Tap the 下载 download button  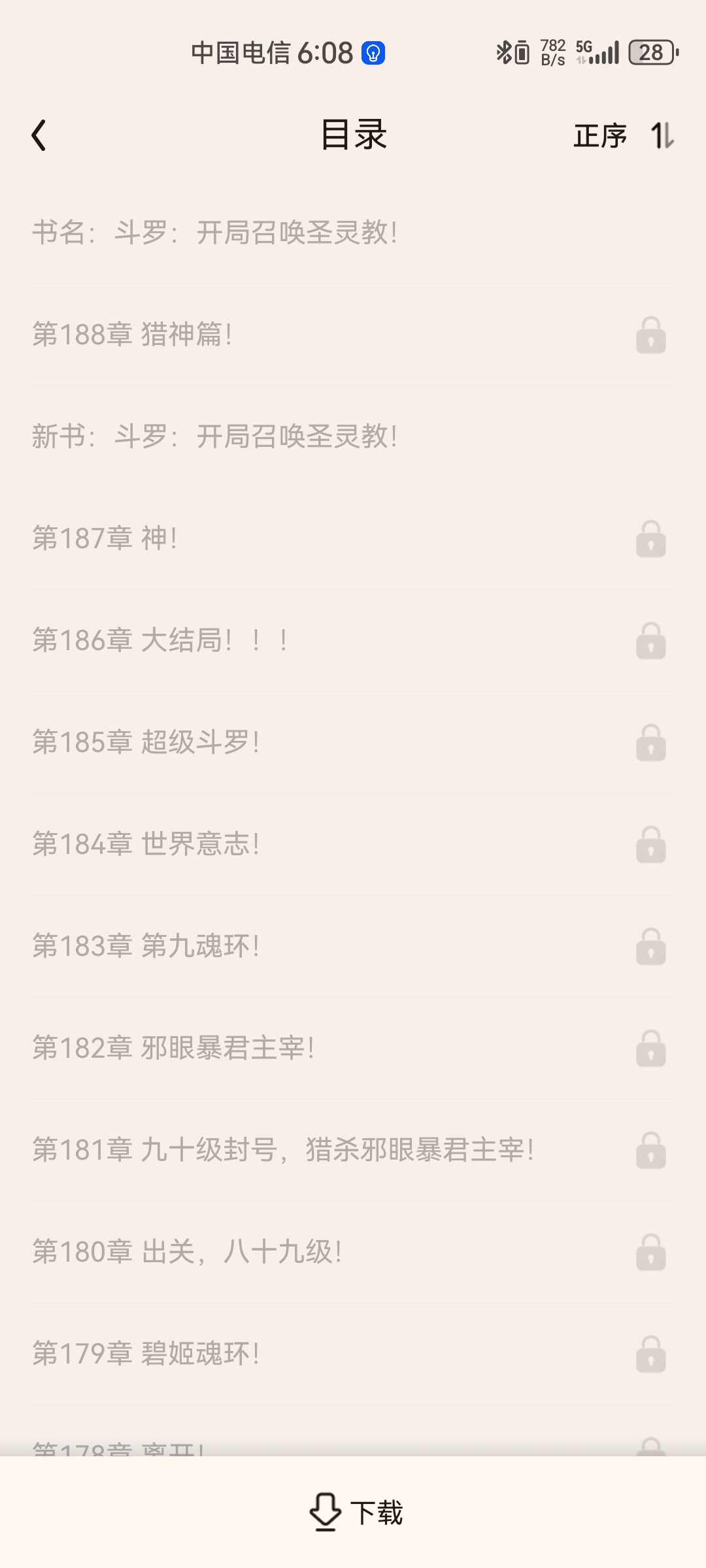[x=356, y=1512]
